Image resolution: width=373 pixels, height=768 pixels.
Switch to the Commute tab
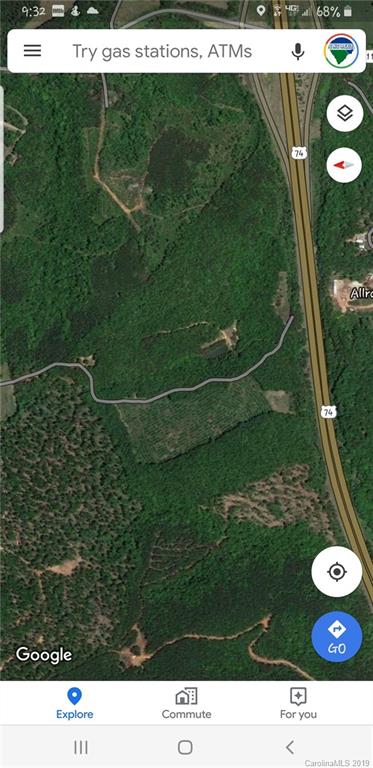[186, 703]
